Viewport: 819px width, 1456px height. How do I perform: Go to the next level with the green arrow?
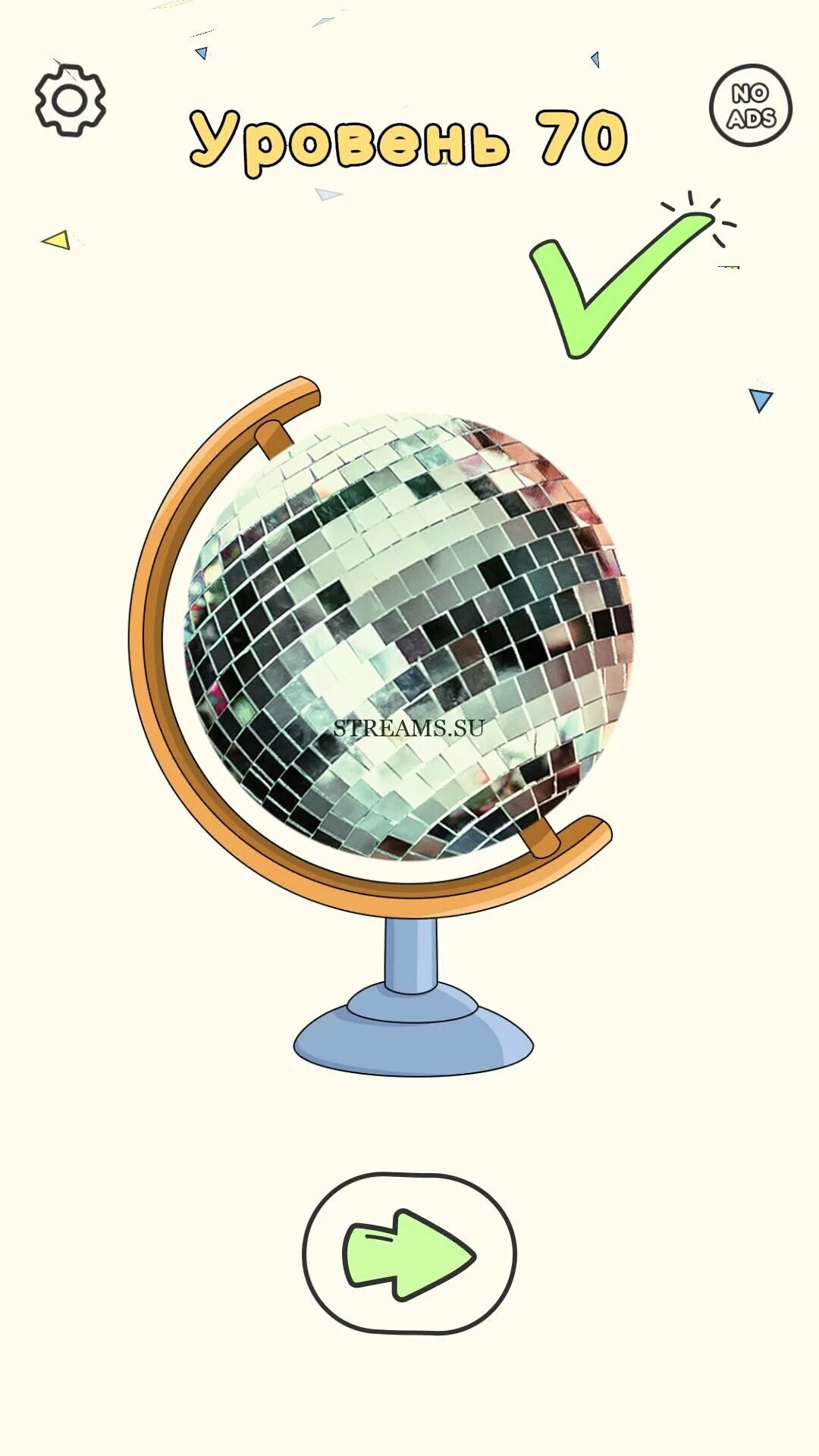click(x=409, y=1254)
